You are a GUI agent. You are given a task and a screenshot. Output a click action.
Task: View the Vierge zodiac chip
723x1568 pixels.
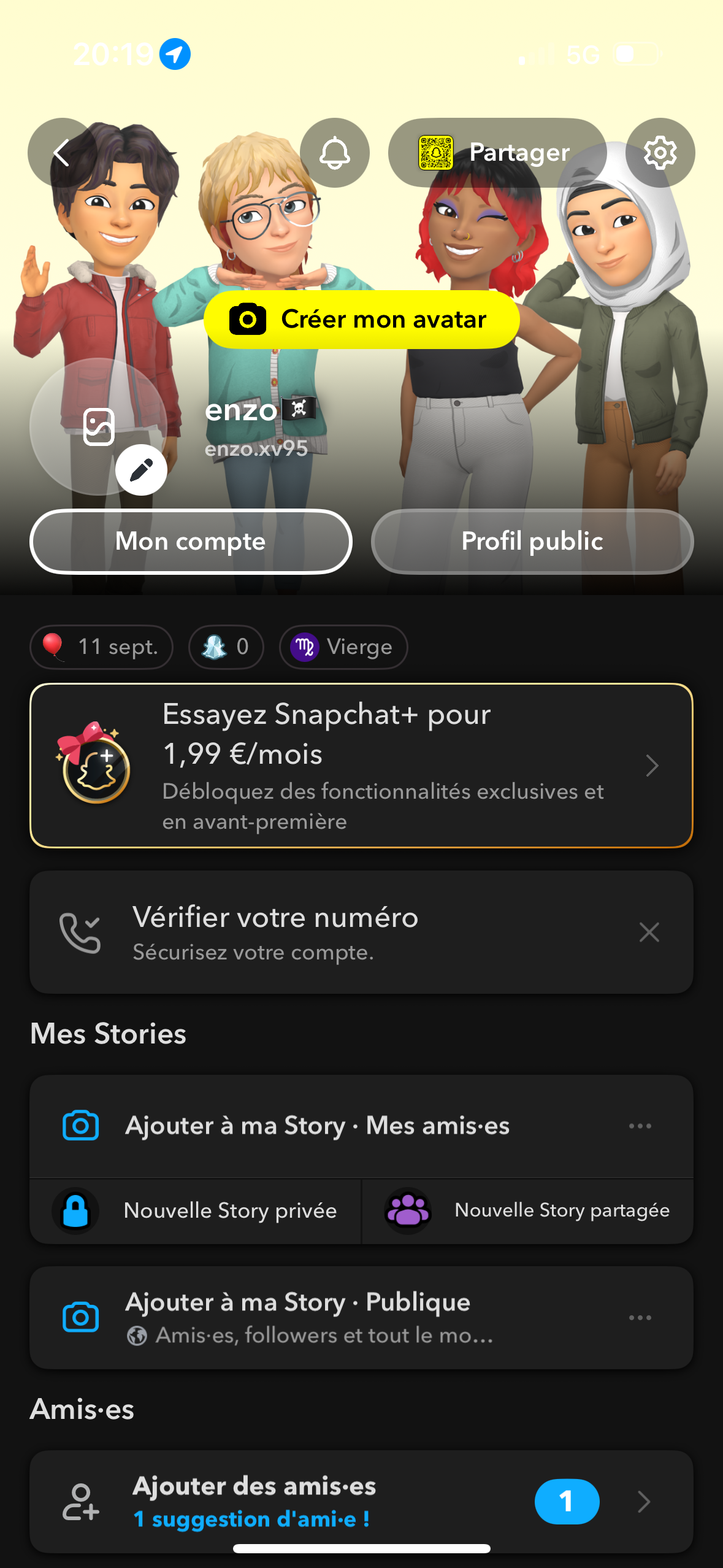pyautogui.click(x=343, y=647)
